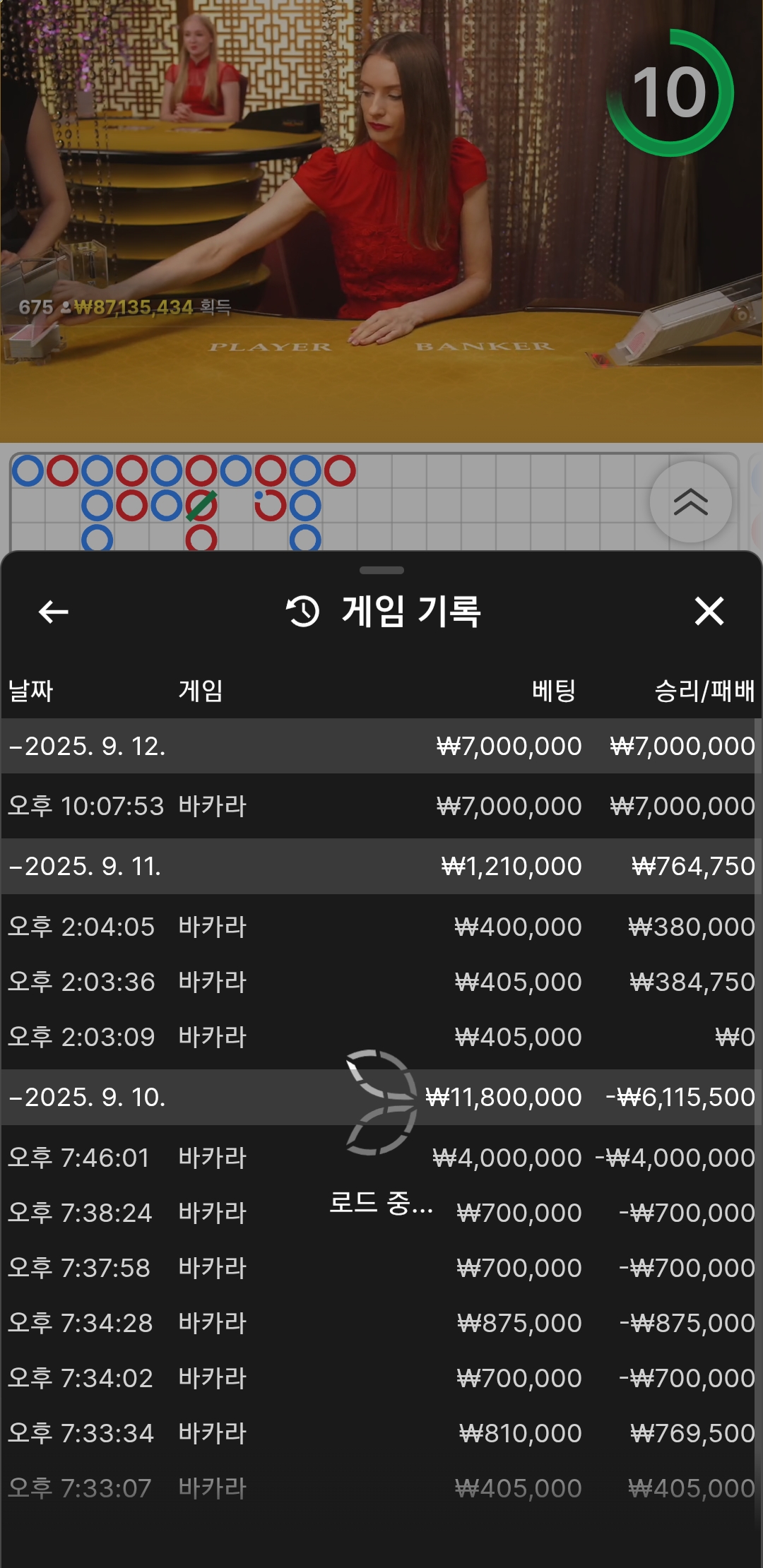Expand the roadmap with the double chevron
The width and height of the screenshot is (763, 1568).
(x=690, y=502)
